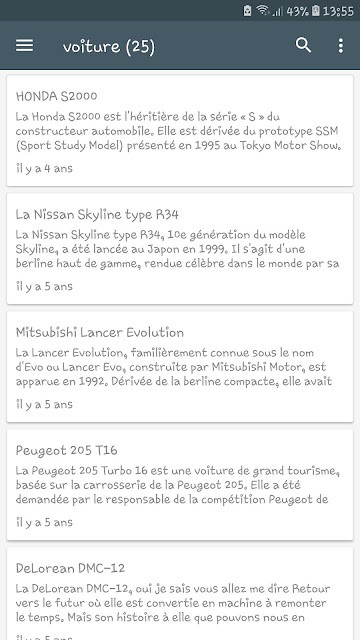360x640 pixels.
Task: Open the HONDA S2000 article
Action: pos(180,131)
